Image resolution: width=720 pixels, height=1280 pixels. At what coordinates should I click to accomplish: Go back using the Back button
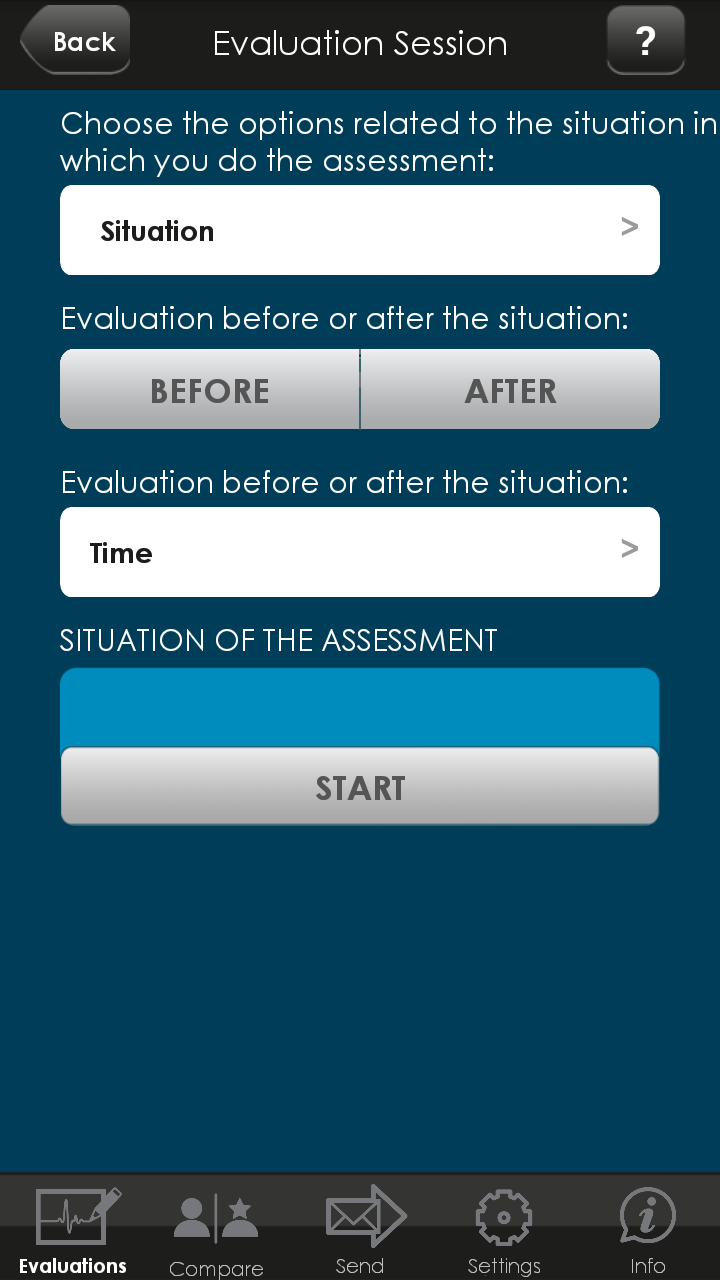pyautogui.click(x=76, y=42)
